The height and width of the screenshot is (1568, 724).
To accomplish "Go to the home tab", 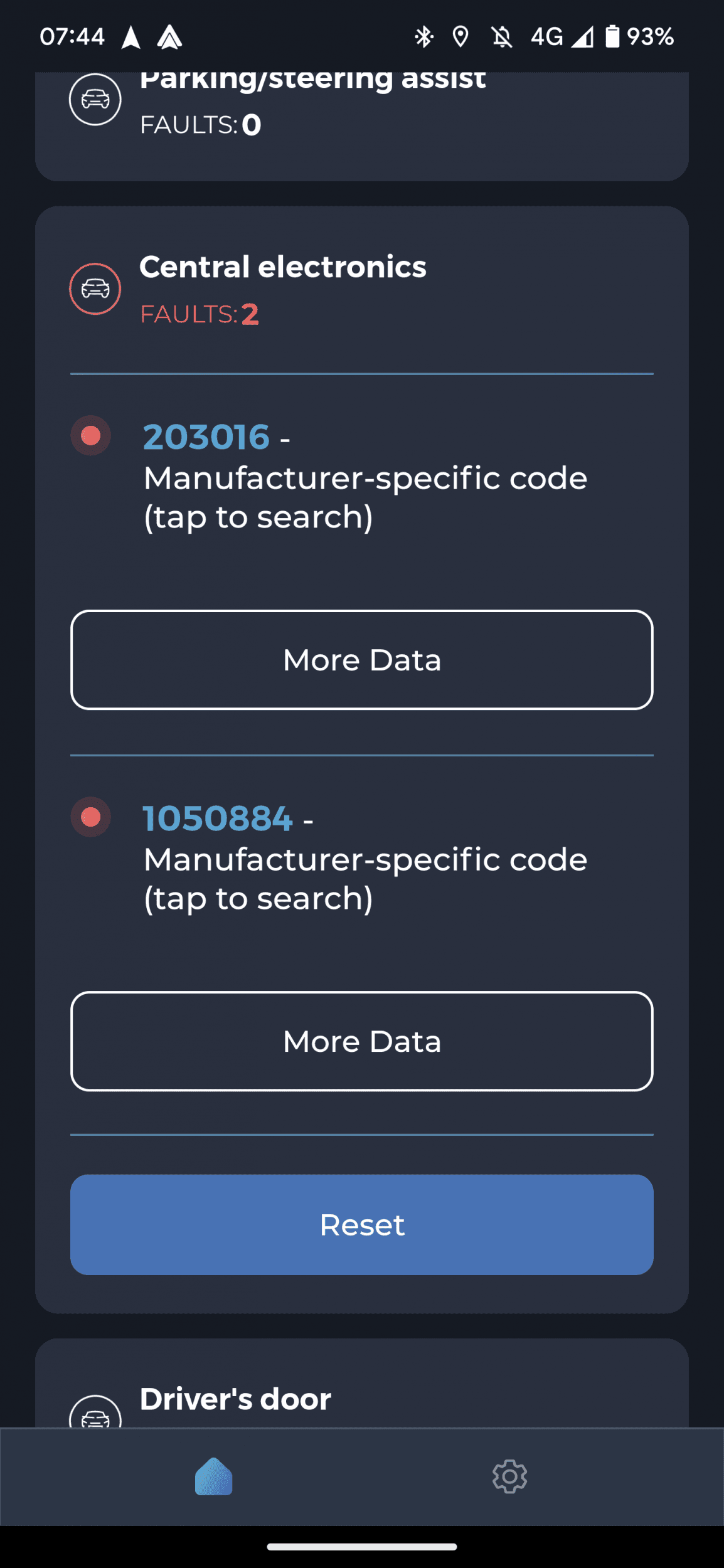I will click(214, 1476).
